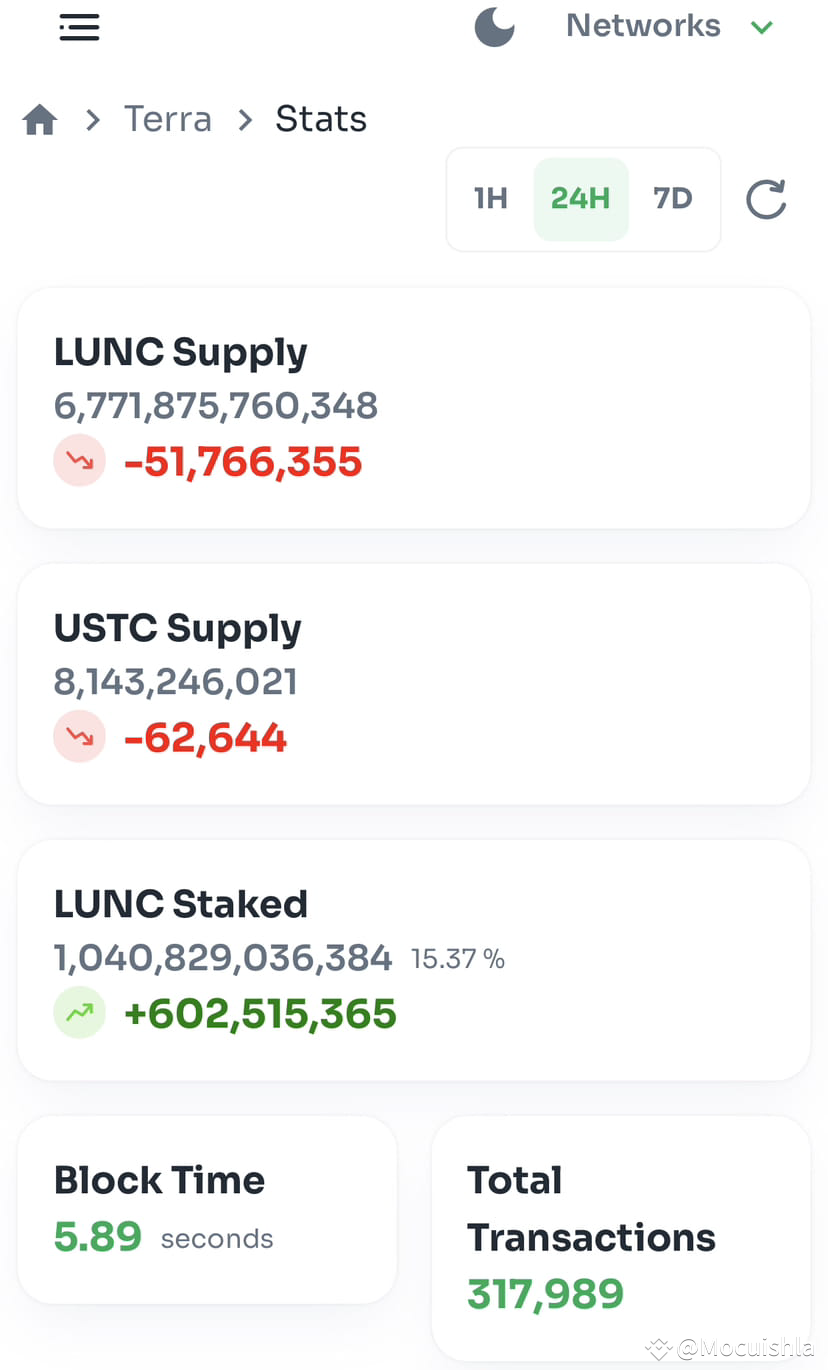The height and width of the screenshot is (1370, 828).
Task: Click the red downward trend icon under USTC Supply
Action: [79, 736]
